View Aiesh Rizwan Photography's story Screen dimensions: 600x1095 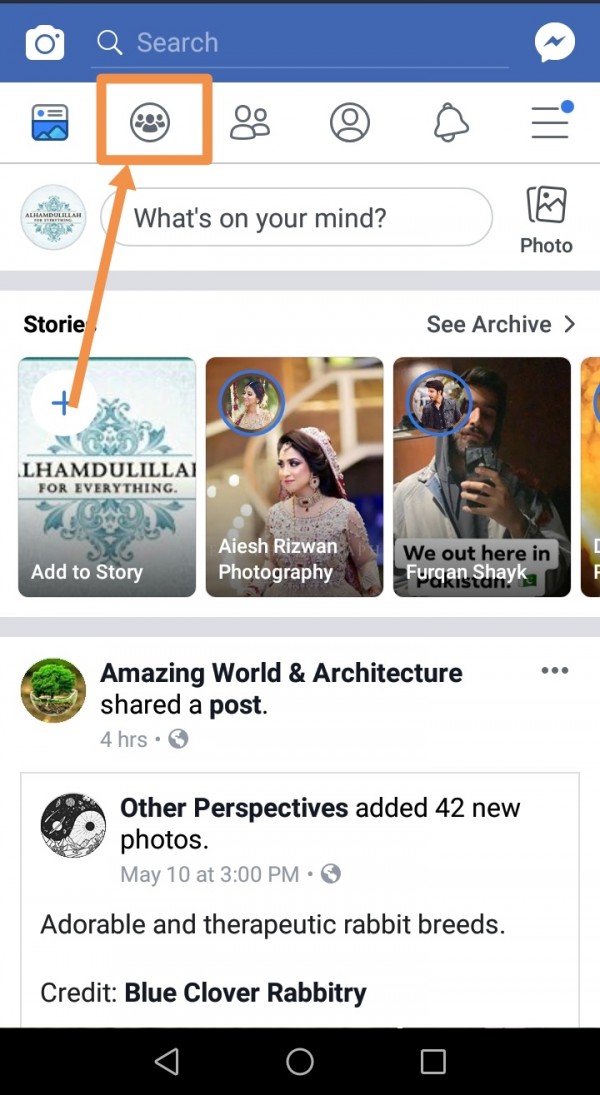[294, 477]
